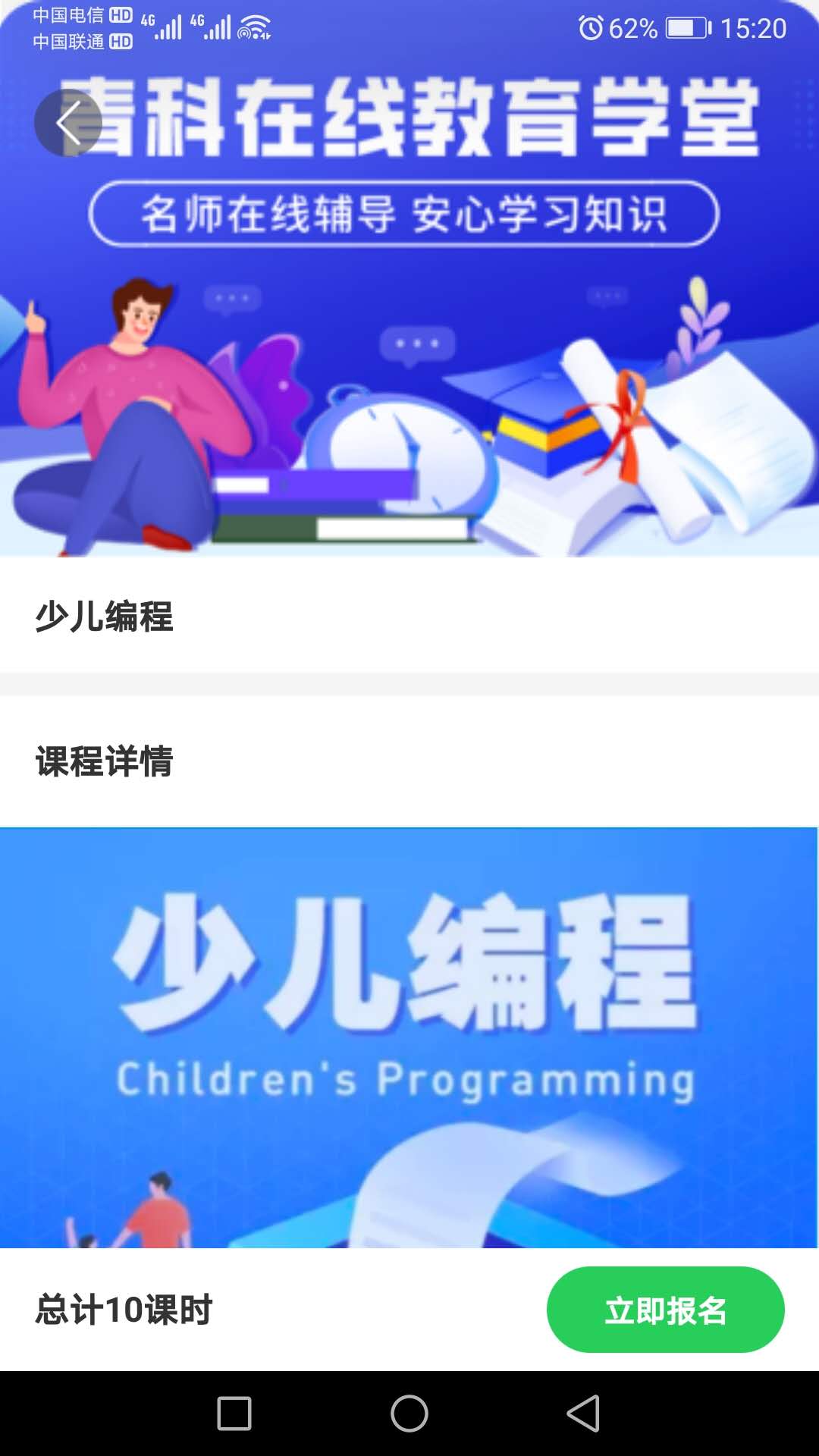Go to the system home screen
This screenshot has height=1456, width=819.
(409, 1414)
